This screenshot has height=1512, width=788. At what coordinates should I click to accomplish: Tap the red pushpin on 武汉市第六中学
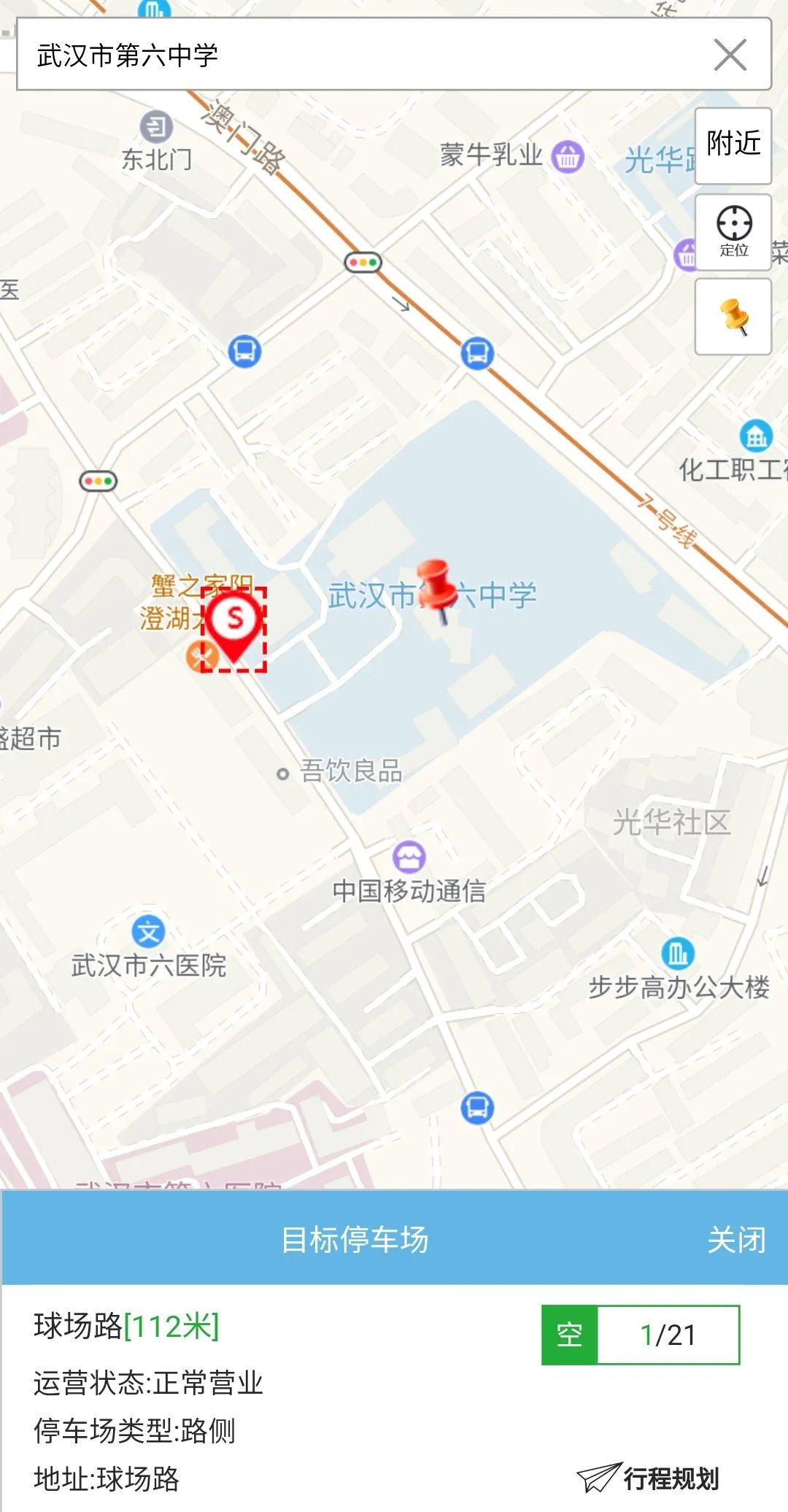coord(438,589)
